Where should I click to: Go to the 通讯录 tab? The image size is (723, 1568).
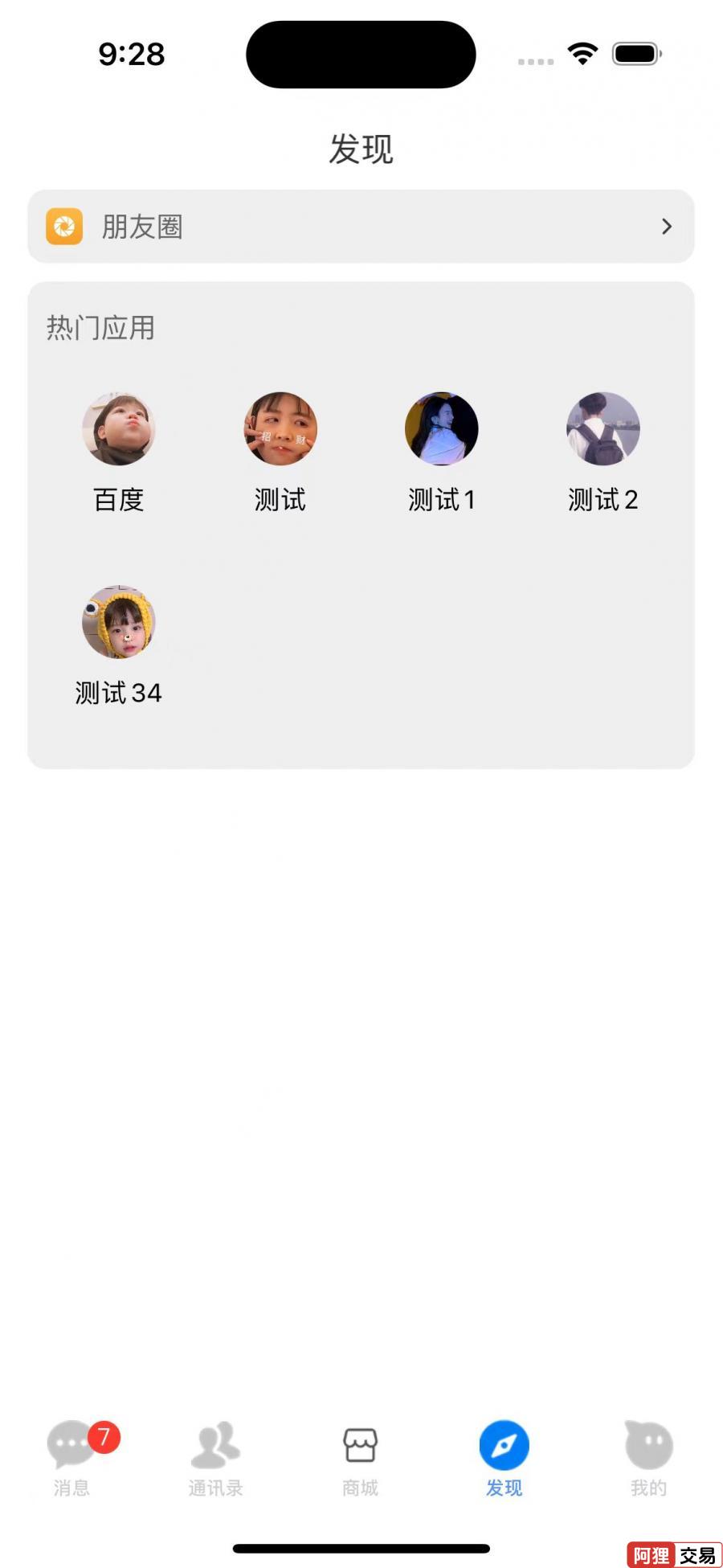pos(215,1457)
